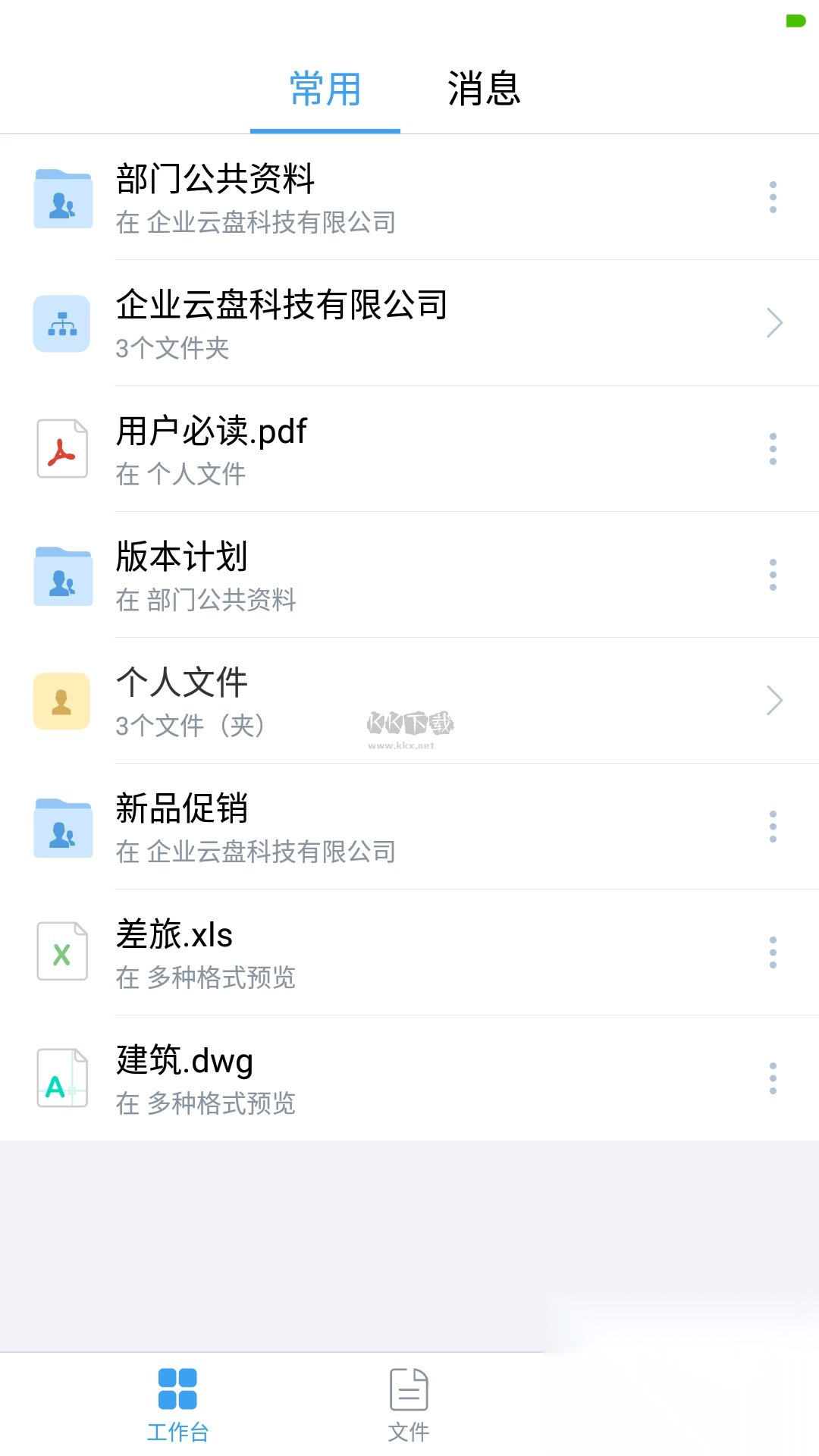This screenshot has height=1456, width=819.
Task: Show more options for 差旅.xls
Action: (x=773, y=952)
